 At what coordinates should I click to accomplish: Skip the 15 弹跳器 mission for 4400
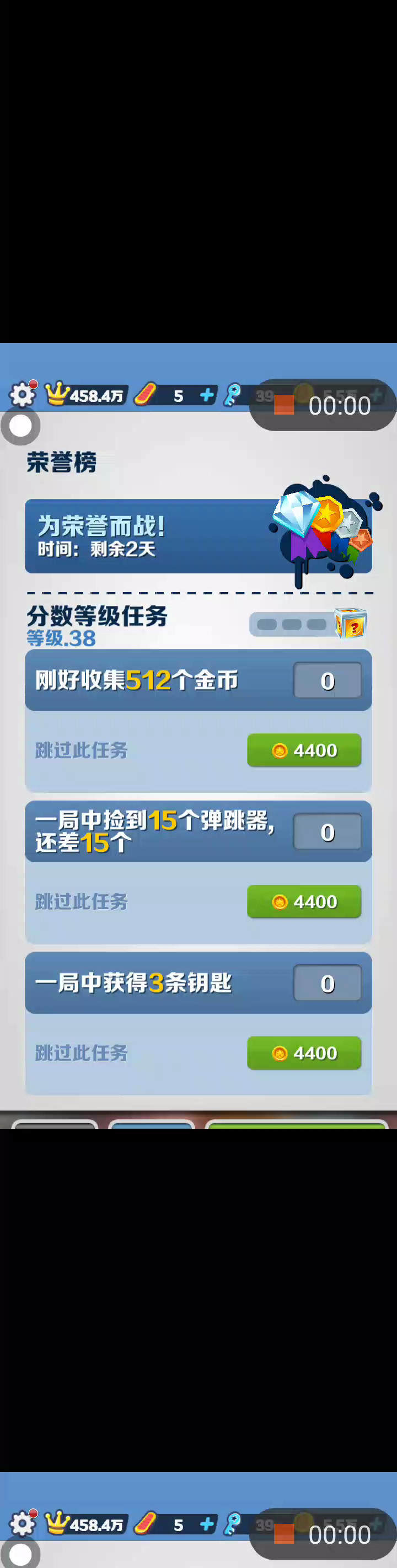pyautogui.click(x=304, y=901)
